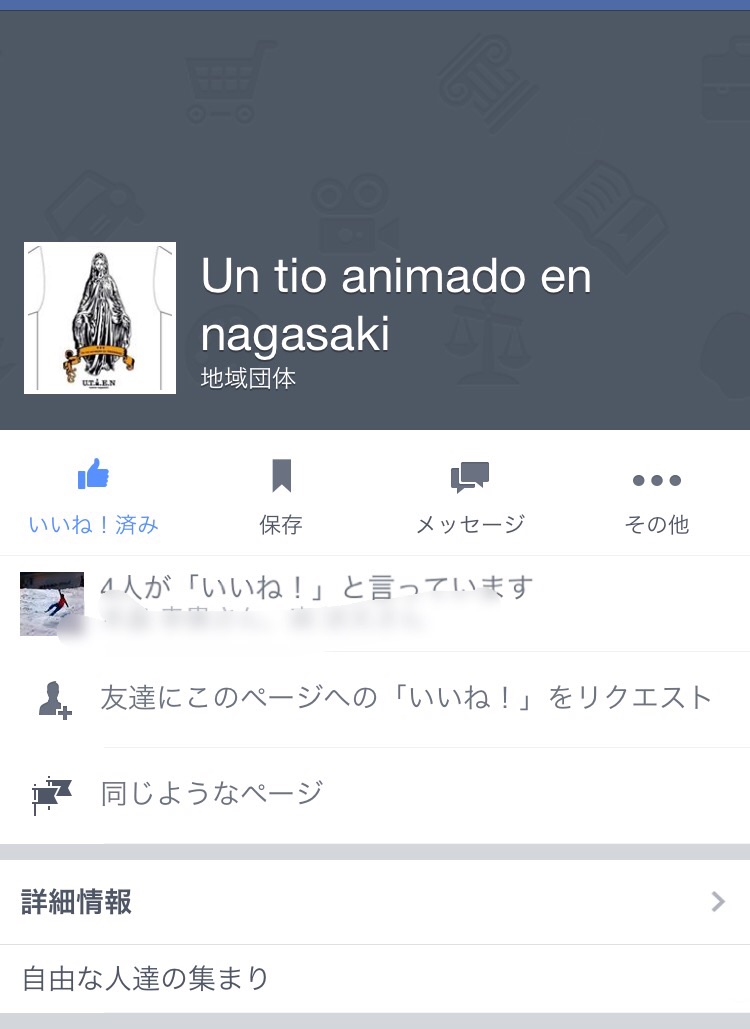This screenshot has width=750, height=1029.
Task: Open the page profile picture
Action: [x=100, y=318]
